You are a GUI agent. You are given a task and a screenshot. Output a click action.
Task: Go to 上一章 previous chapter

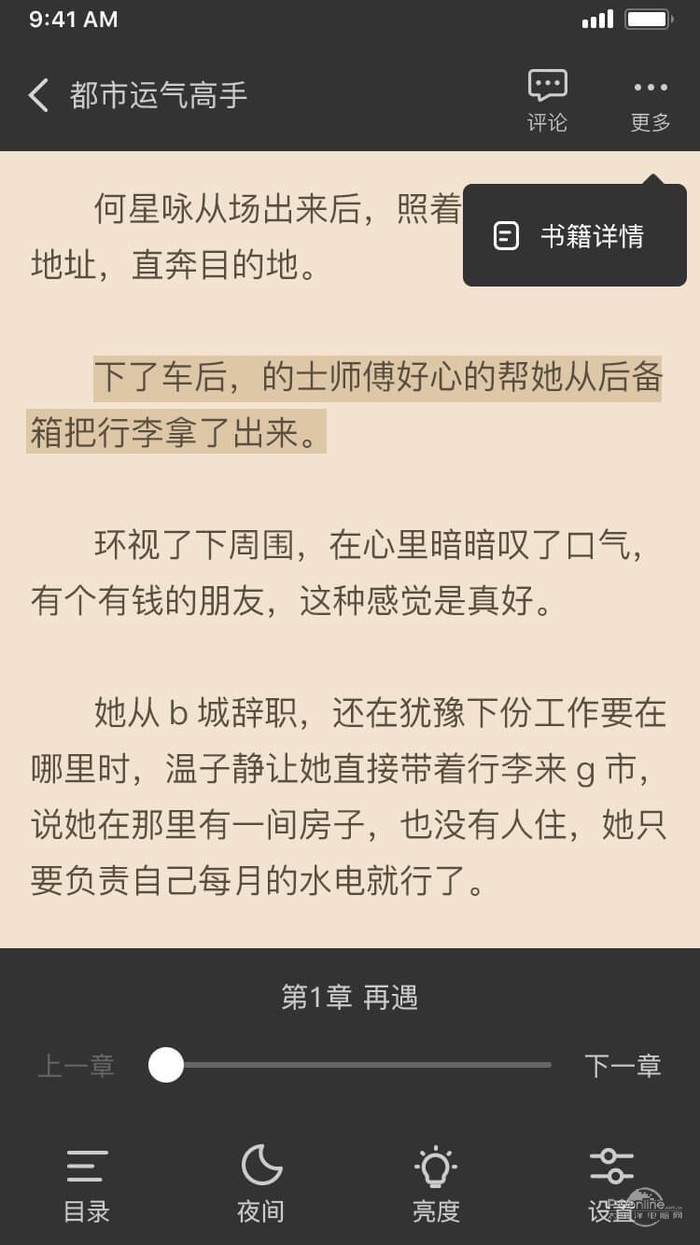76,1065
